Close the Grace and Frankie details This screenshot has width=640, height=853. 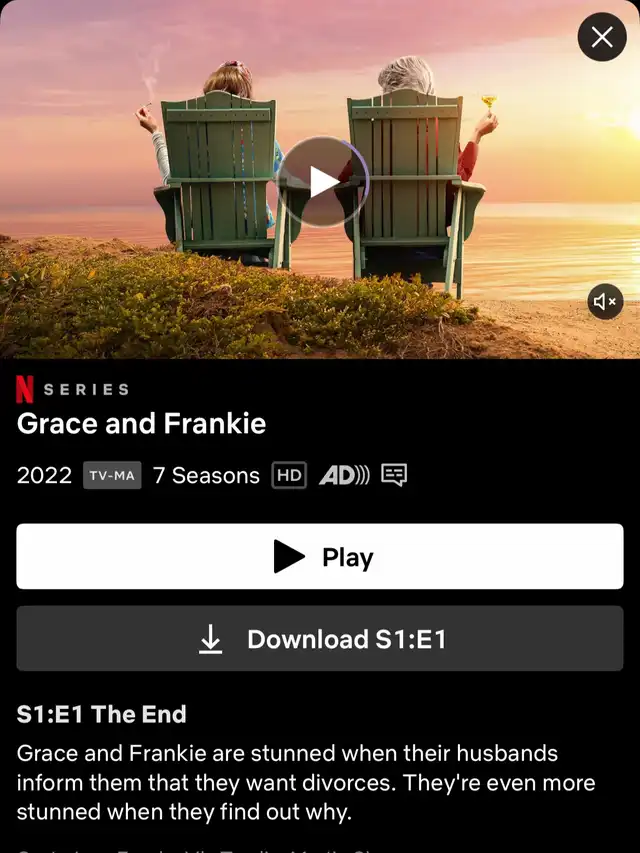[602, 38]
